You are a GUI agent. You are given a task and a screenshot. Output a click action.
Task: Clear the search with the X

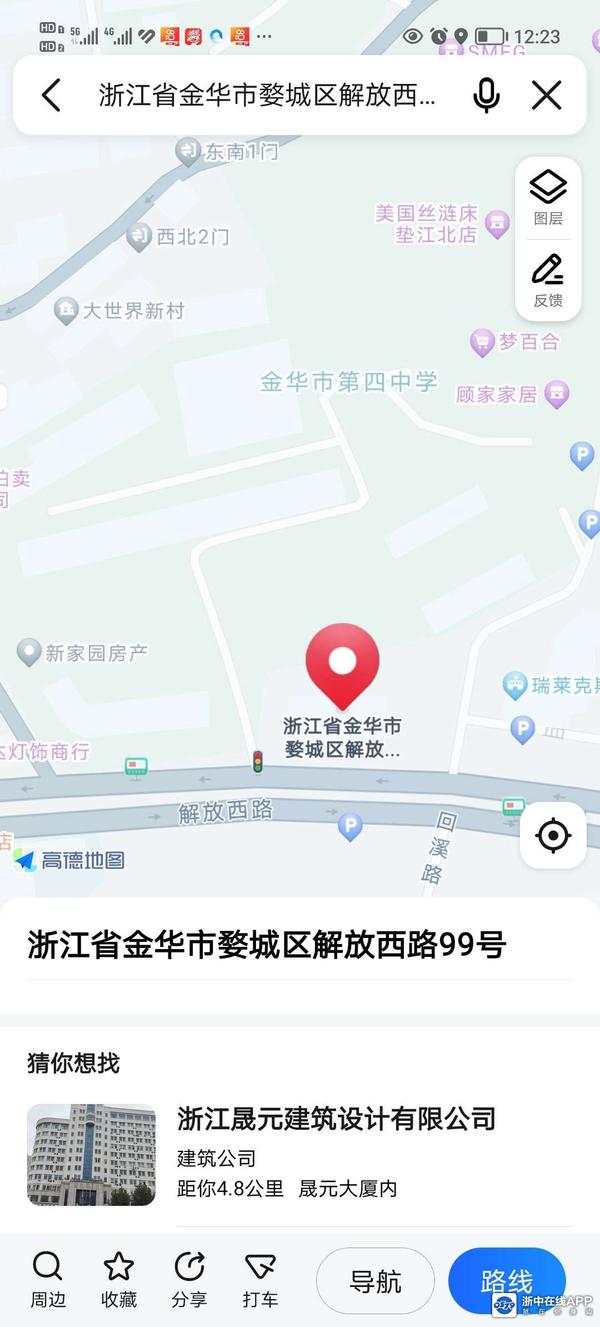pyautogui.click(x=546, y=96)
